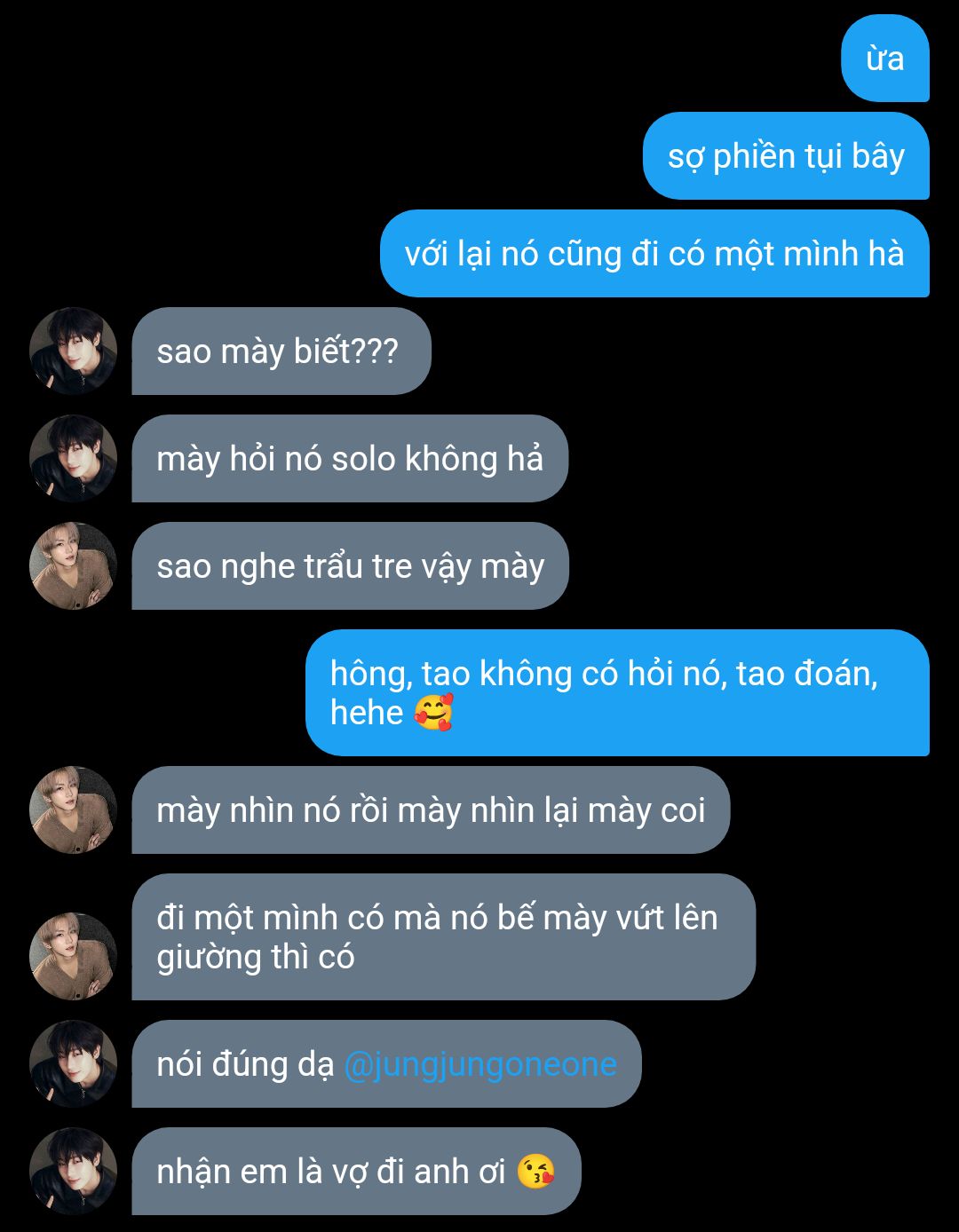
Task: View profile beside "nhận em là vợ" message
Action: tap(73, 1172)
